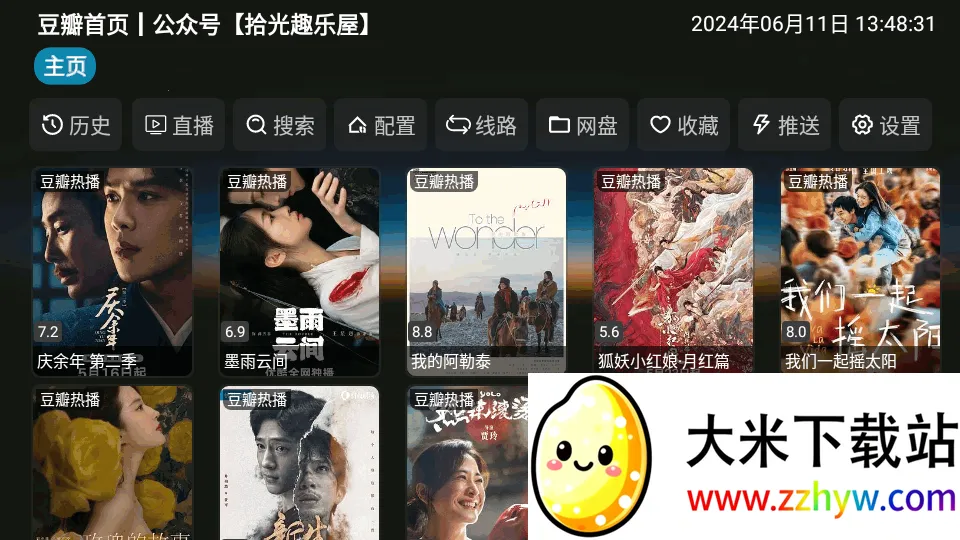The image size is (960, 540).
Task: View 收藏 favorites
Action: (x=684, y=125)
